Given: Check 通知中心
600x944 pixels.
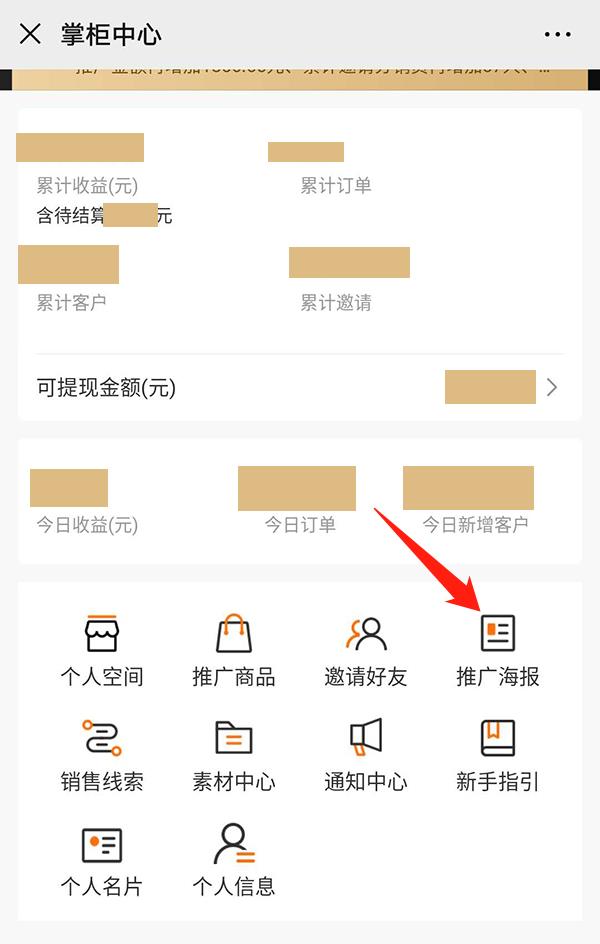Looking at the screenshot, I should pos(366,755).
